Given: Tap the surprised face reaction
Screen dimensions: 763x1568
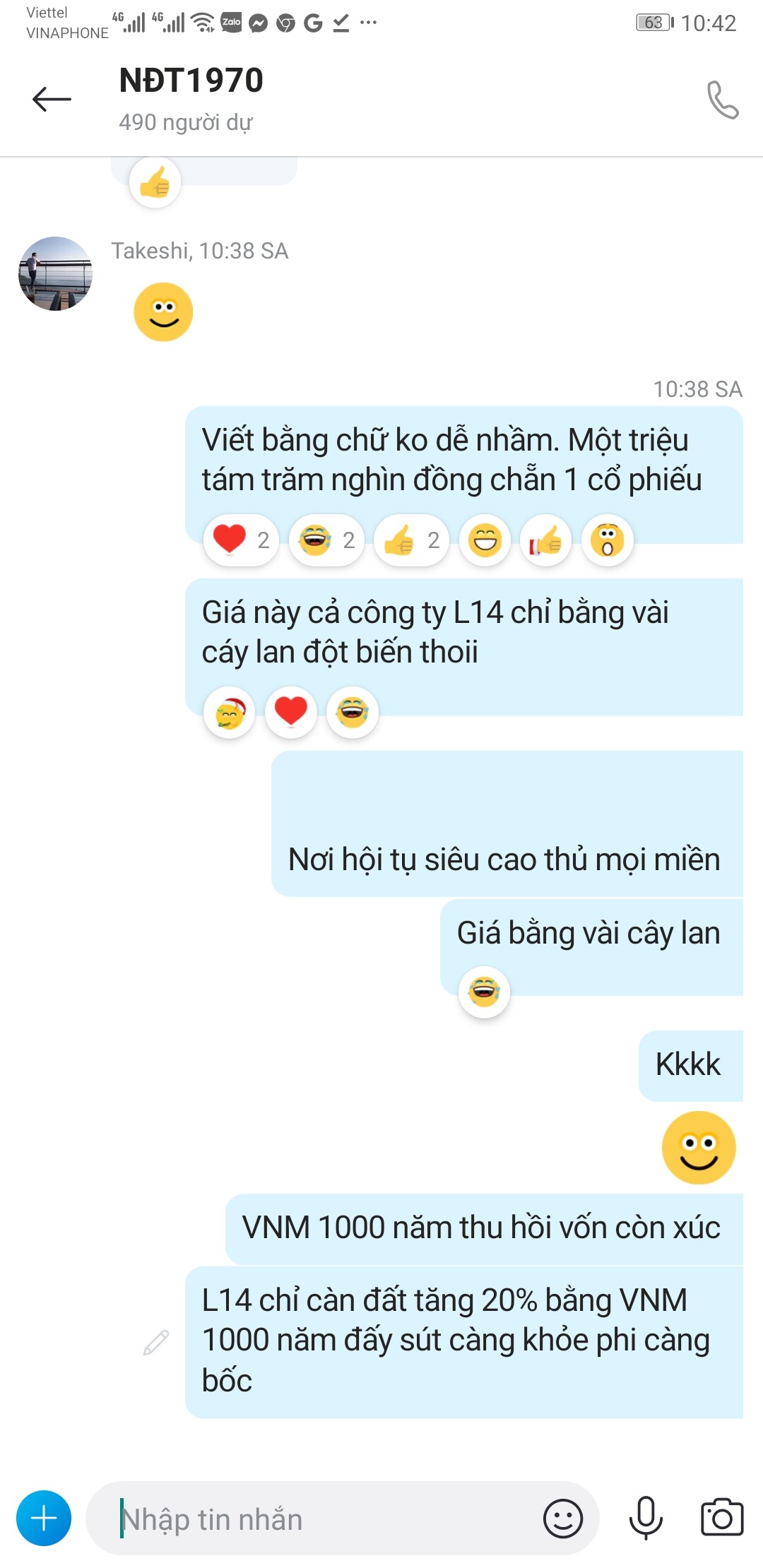Looking at the screenshot, I should [x=607, y=540].
